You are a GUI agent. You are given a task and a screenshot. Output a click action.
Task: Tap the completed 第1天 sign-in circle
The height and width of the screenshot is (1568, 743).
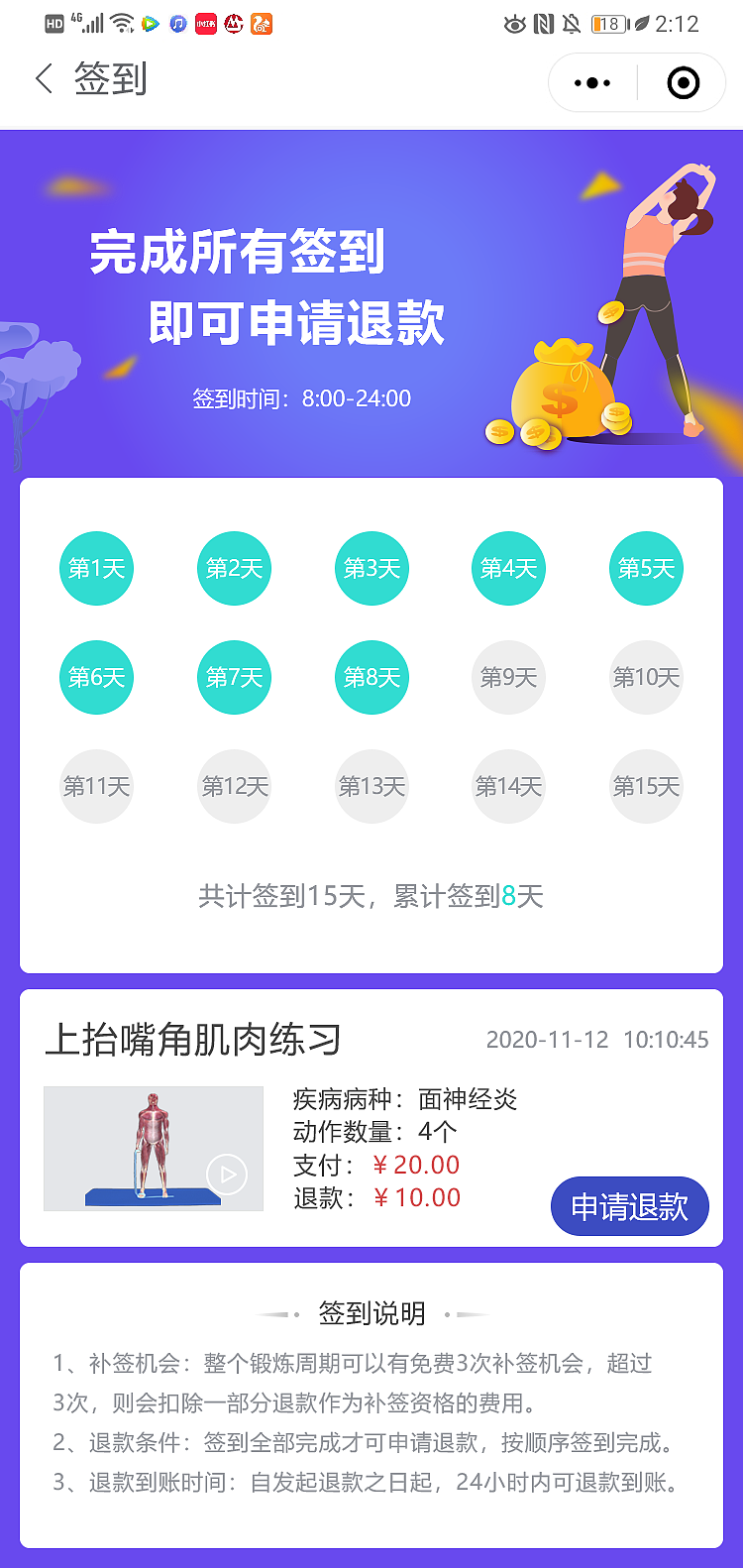(x=96, y=568)
